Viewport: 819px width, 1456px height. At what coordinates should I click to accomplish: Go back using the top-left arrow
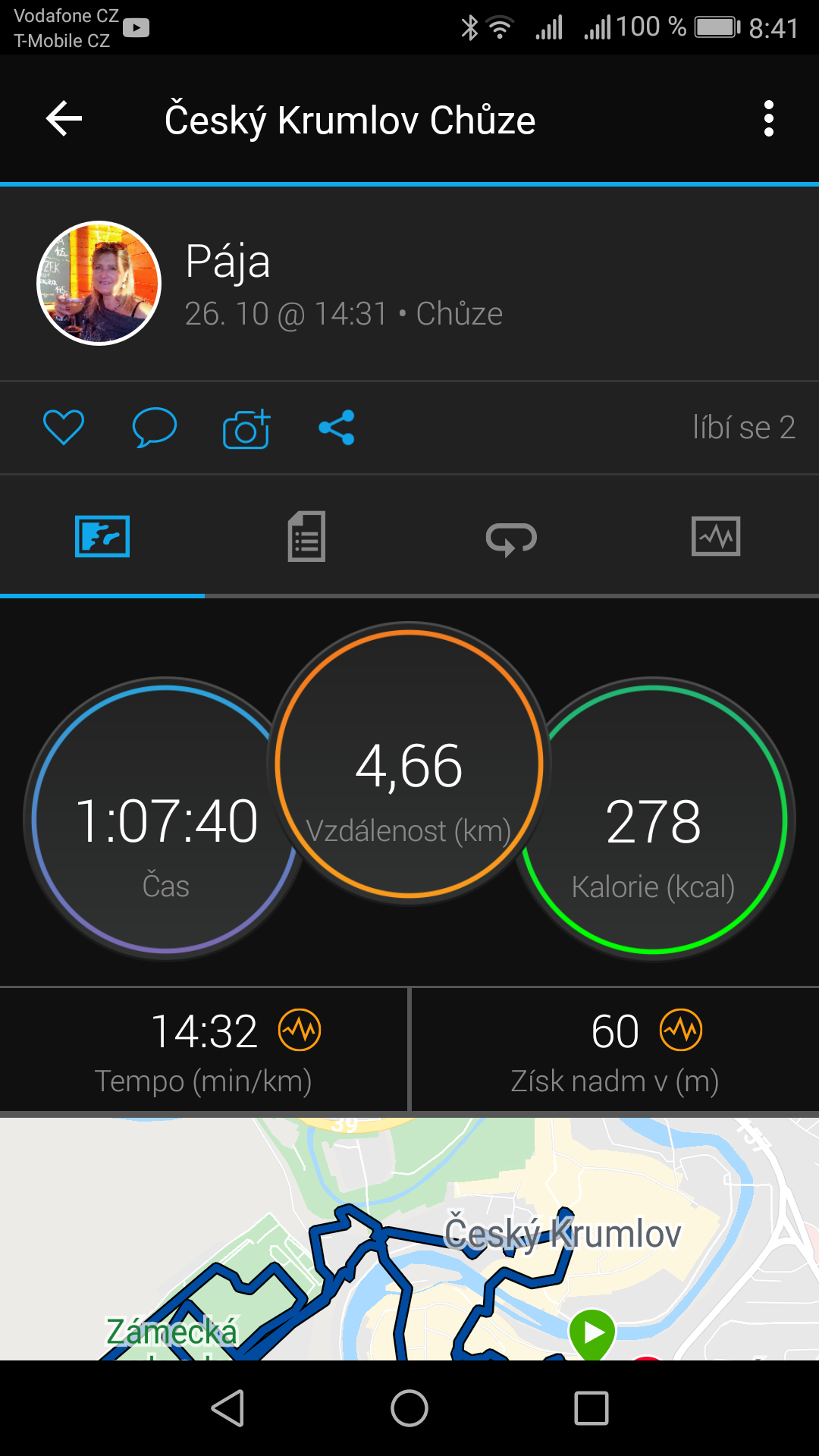tap(64, 119)
